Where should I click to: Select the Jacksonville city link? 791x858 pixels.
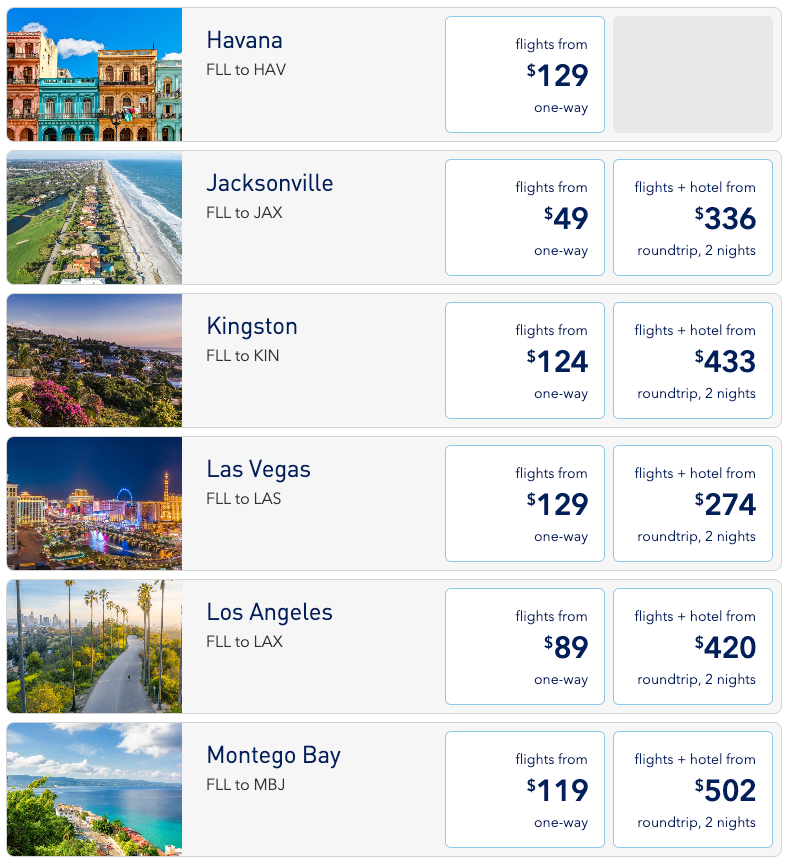[x=270, y=183]
